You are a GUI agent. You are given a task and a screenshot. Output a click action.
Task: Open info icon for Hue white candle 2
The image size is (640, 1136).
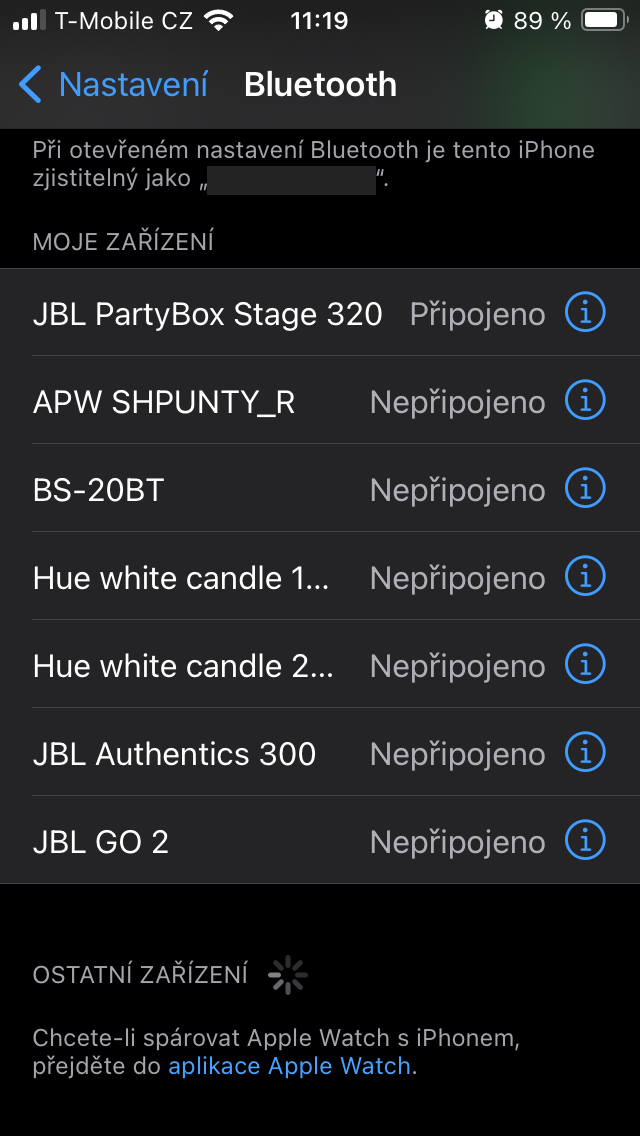[585, 666]
